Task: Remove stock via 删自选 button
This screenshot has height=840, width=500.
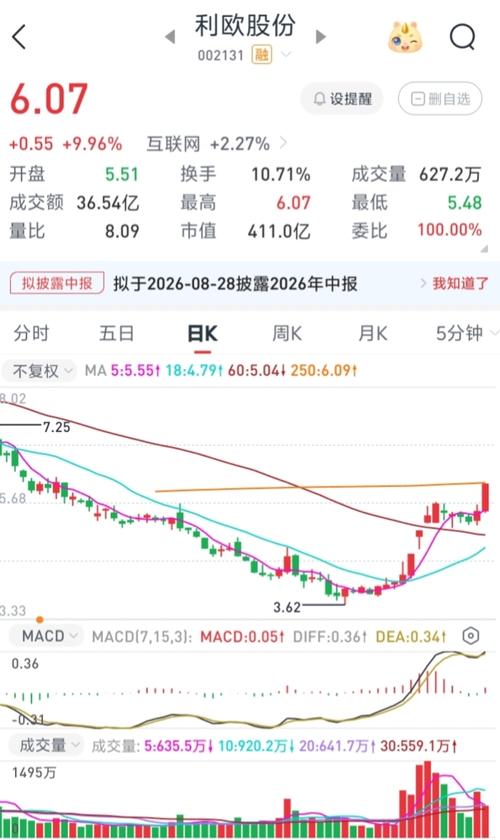Action: click(x=440, y=99)
